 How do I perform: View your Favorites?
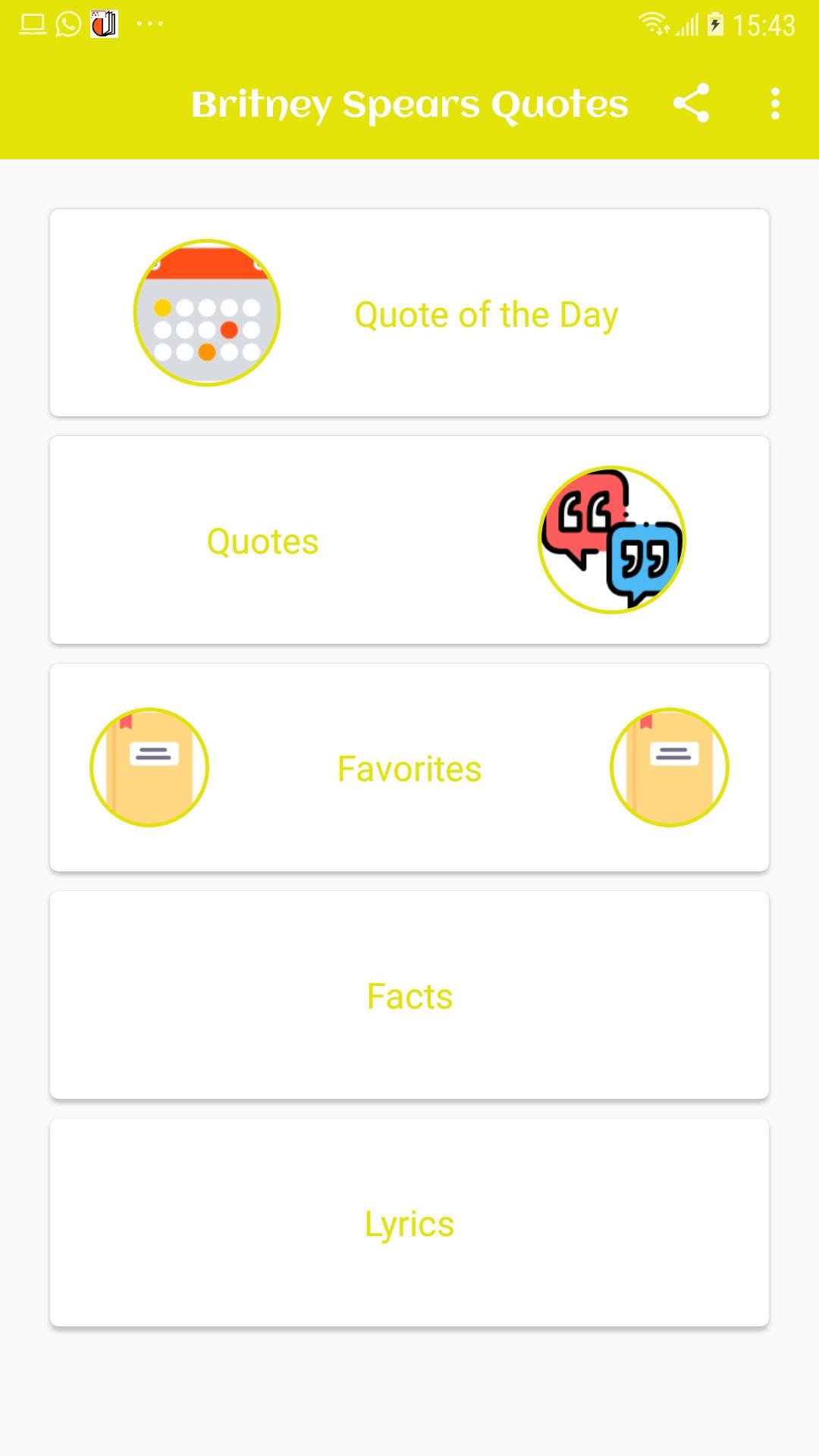click(x=409, y=767)
